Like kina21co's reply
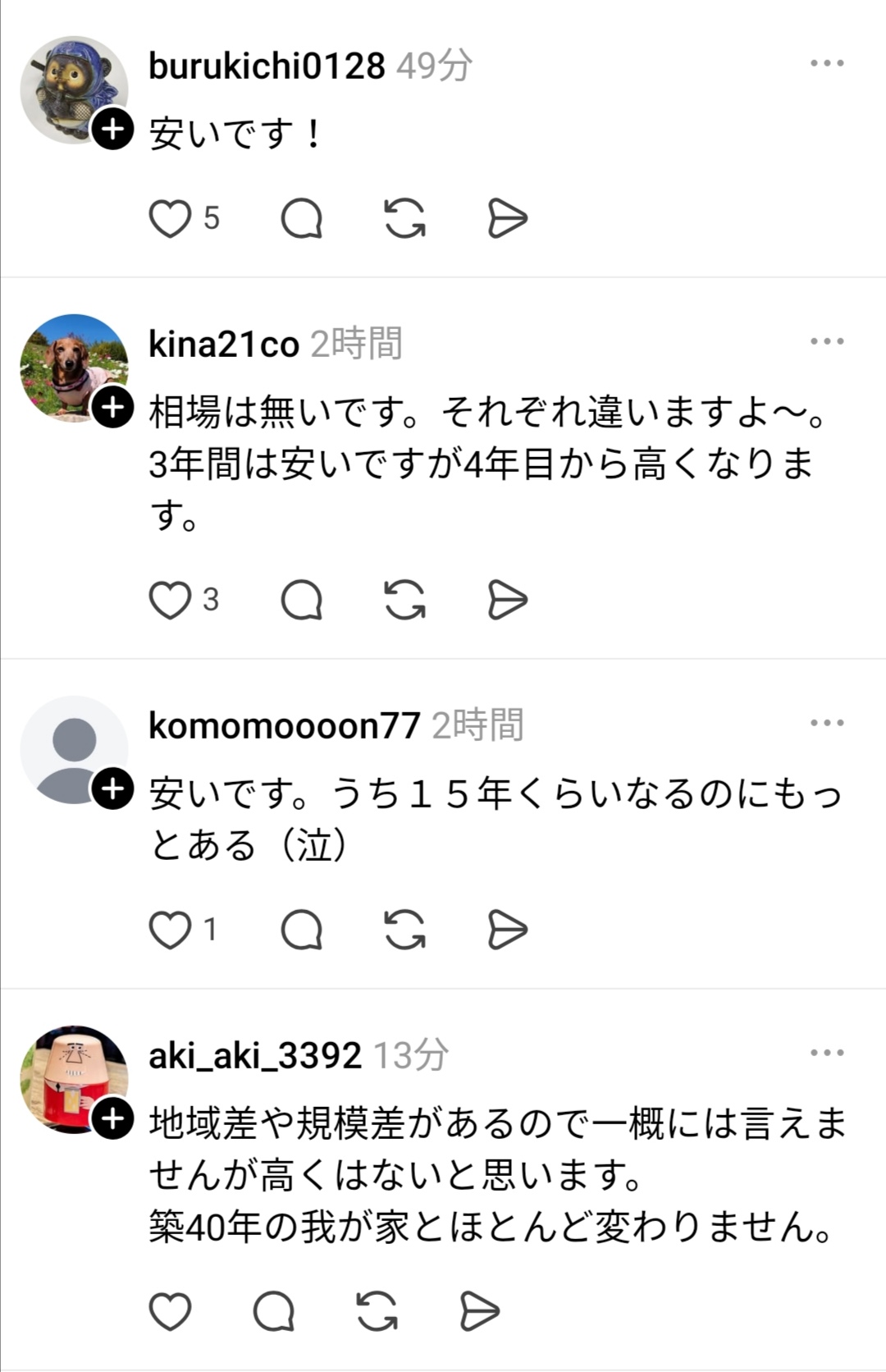This screenshot has height=1372, width=886. point(170,600)
